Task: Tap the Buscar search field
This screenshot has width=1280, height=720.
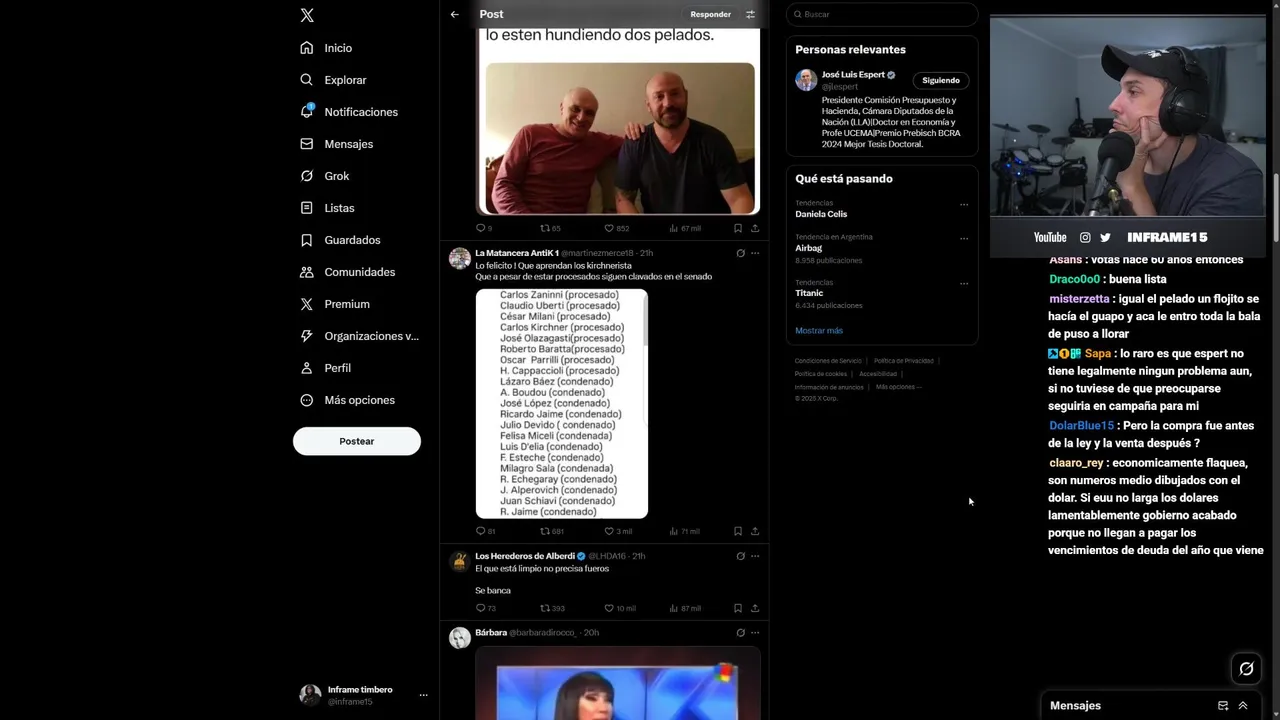Action: click(x=885, y=14)
